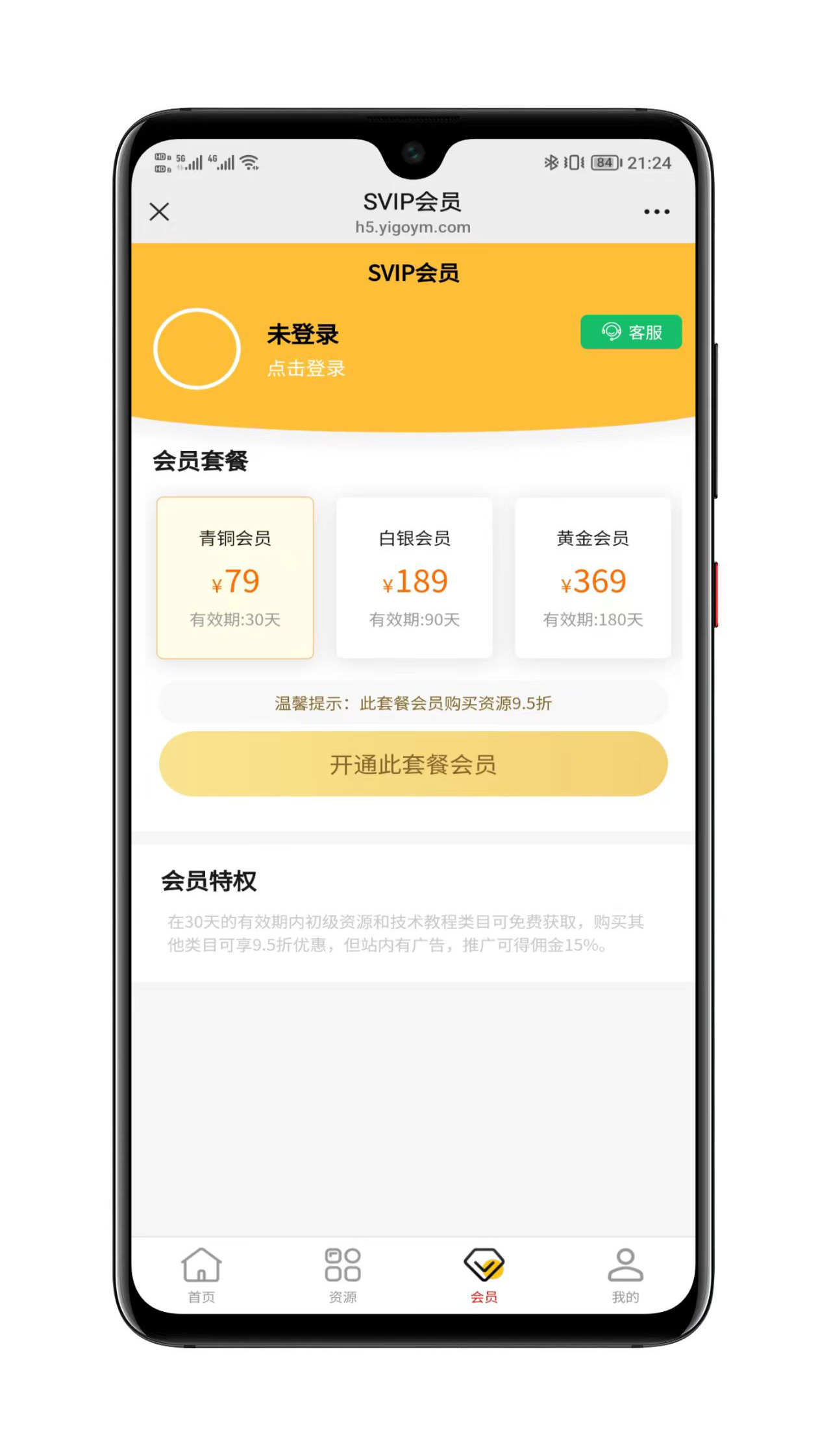Pick the 黄金会员 ¥369 package
831x1456 pixels.
point(593,577)
